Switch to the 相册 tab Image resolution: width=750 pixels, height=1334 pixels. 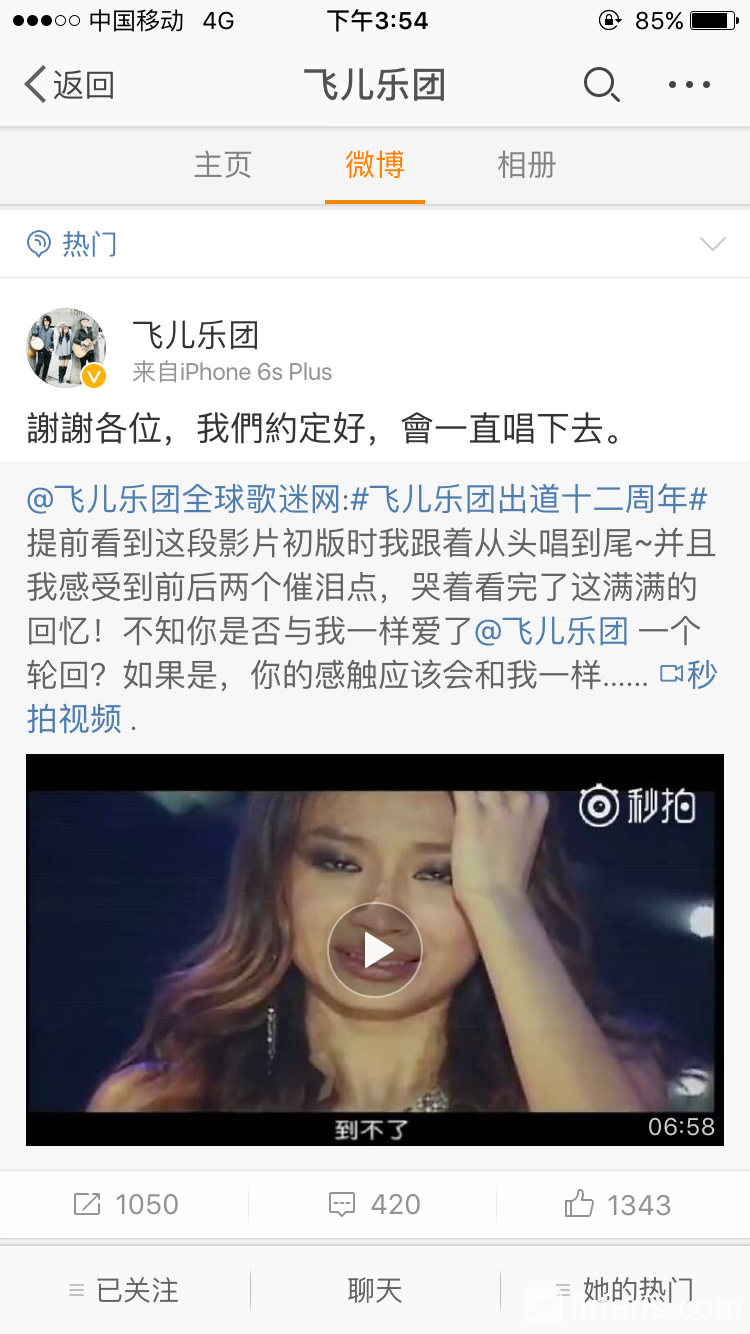coord(526,164)
